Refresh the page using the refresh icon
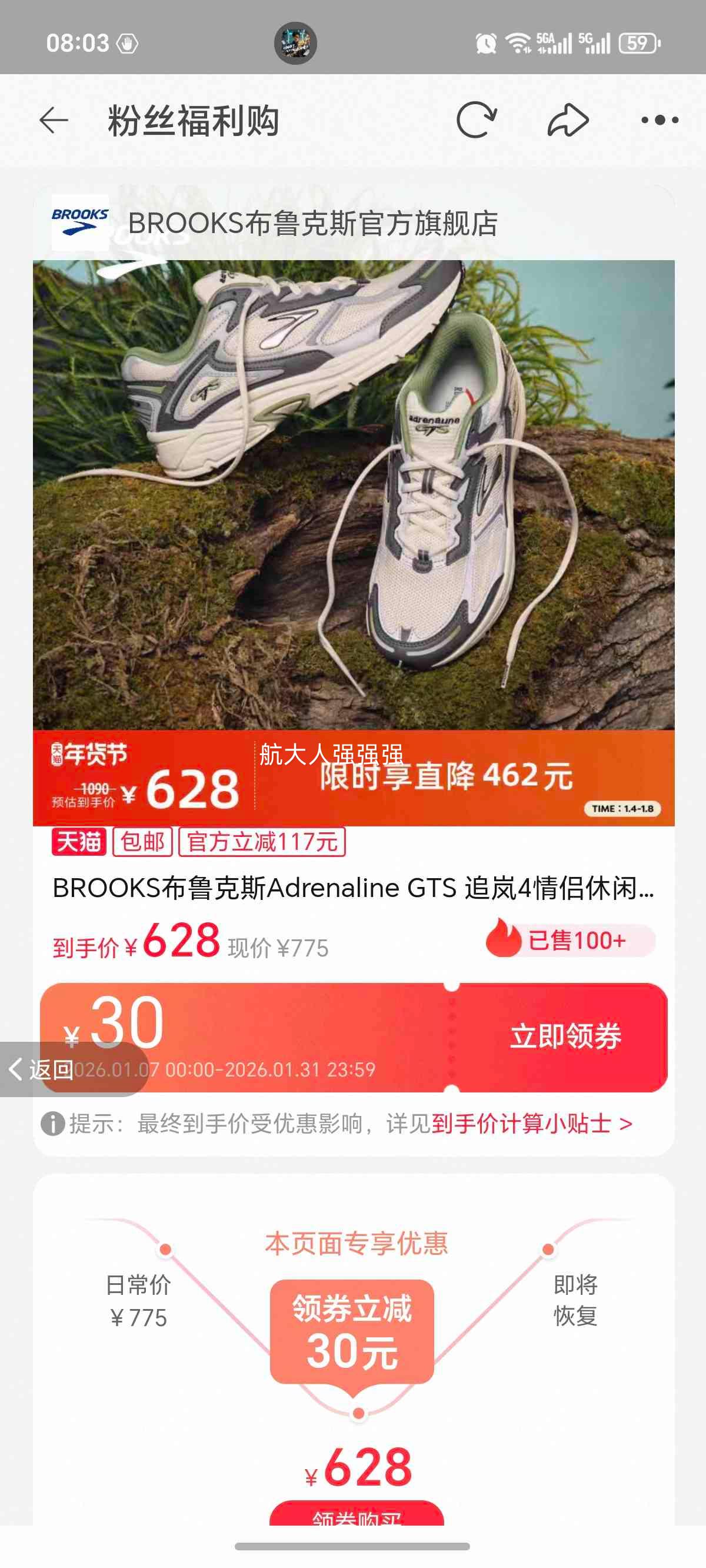706x1568 pixels. tap(475, 120)
